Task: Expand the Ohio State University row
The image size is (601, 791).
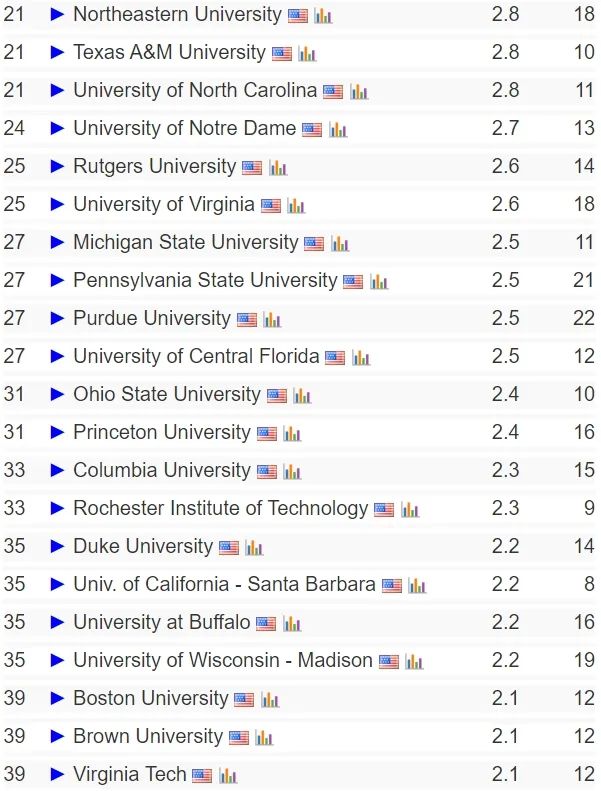Action: tap(57, 395)
